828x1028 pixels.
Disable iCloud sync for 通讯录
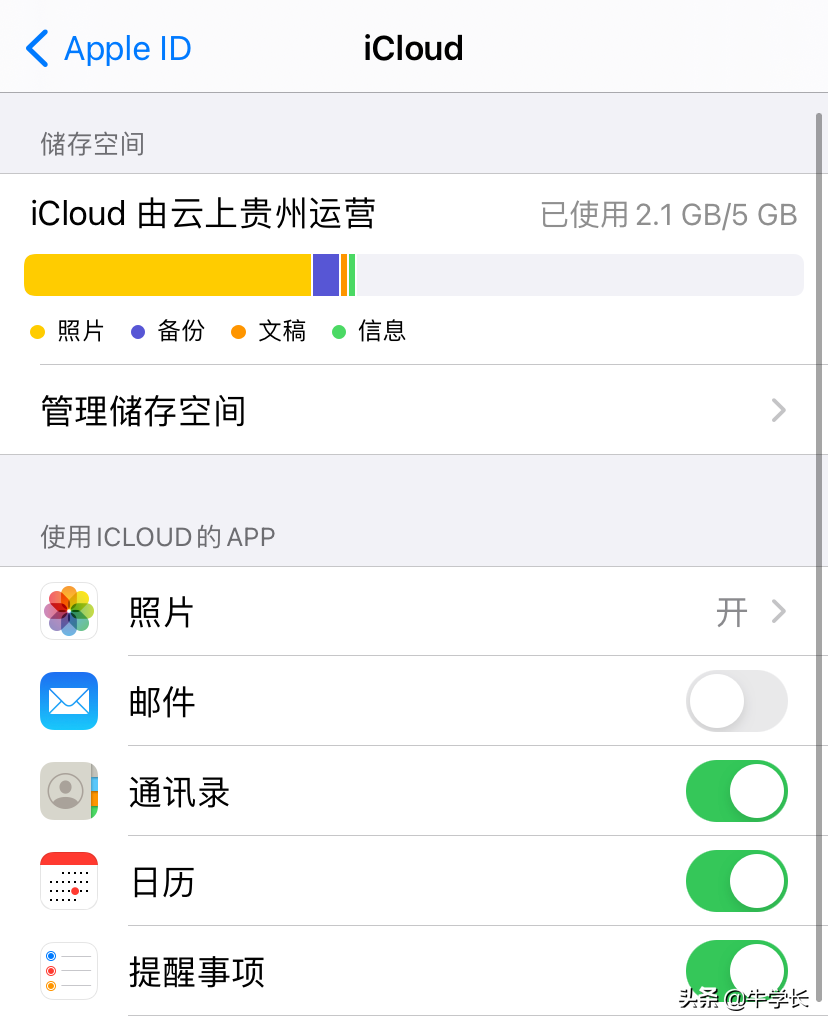pyautogui.click(x=736, y=791)
